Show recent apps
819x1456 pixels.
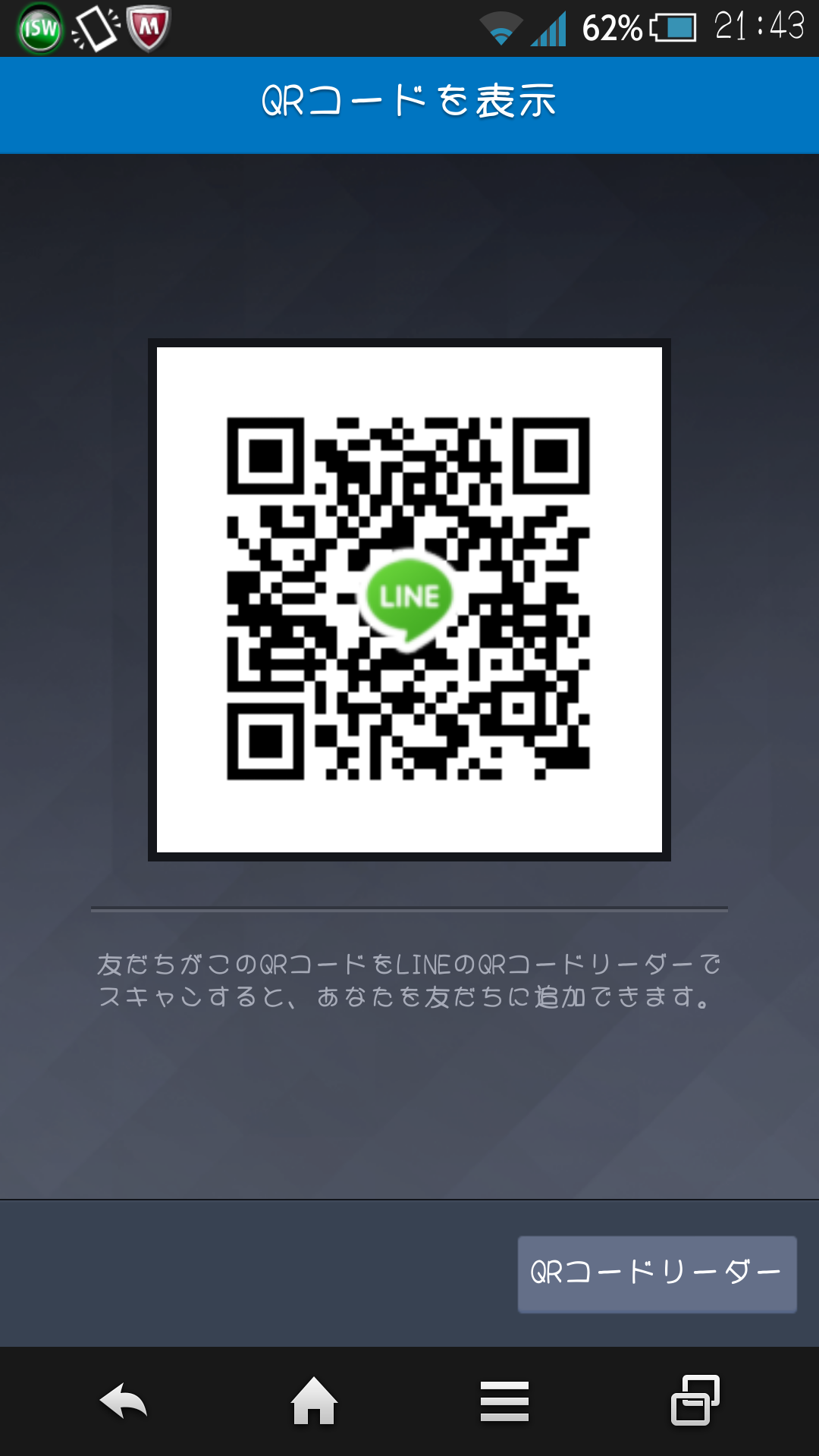pos(695,1401)
